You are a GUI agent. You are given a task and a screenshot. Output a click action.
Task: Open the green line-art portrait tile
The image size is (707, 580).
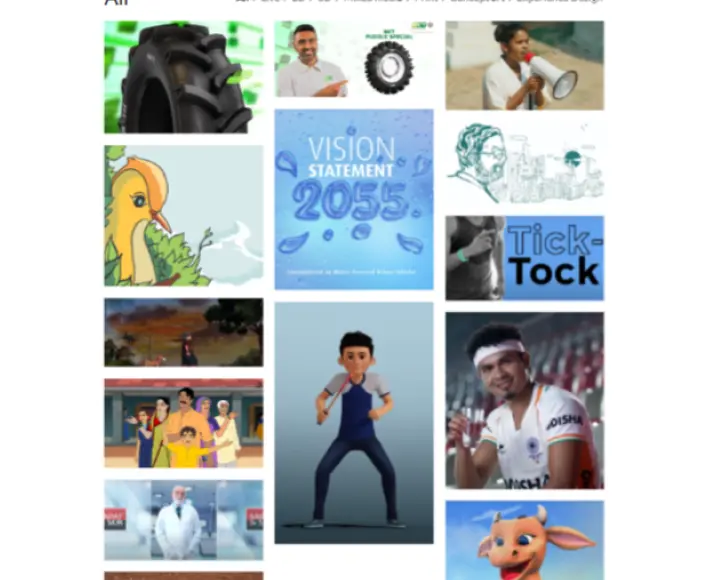click(x=524, y=163)
